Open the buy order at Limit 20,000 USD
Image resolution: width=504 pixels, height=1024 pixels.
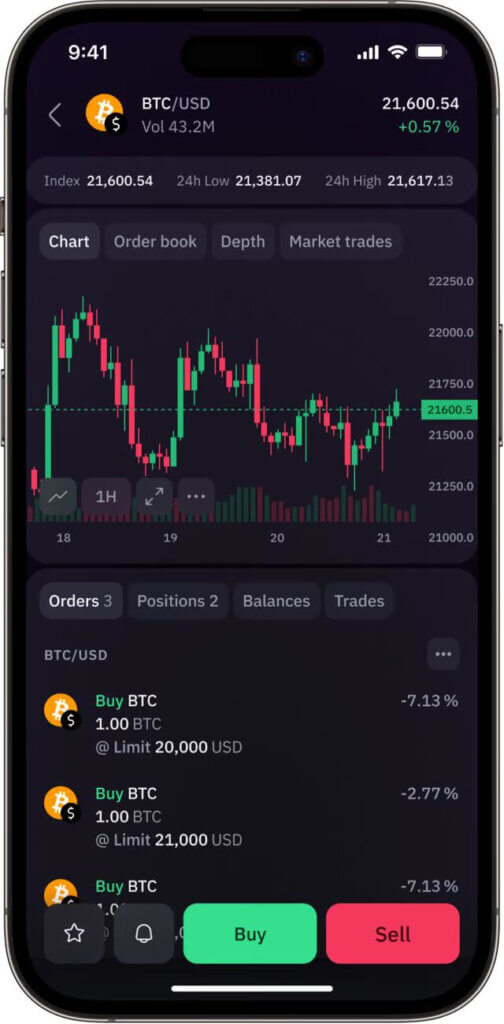pos(251,724)
